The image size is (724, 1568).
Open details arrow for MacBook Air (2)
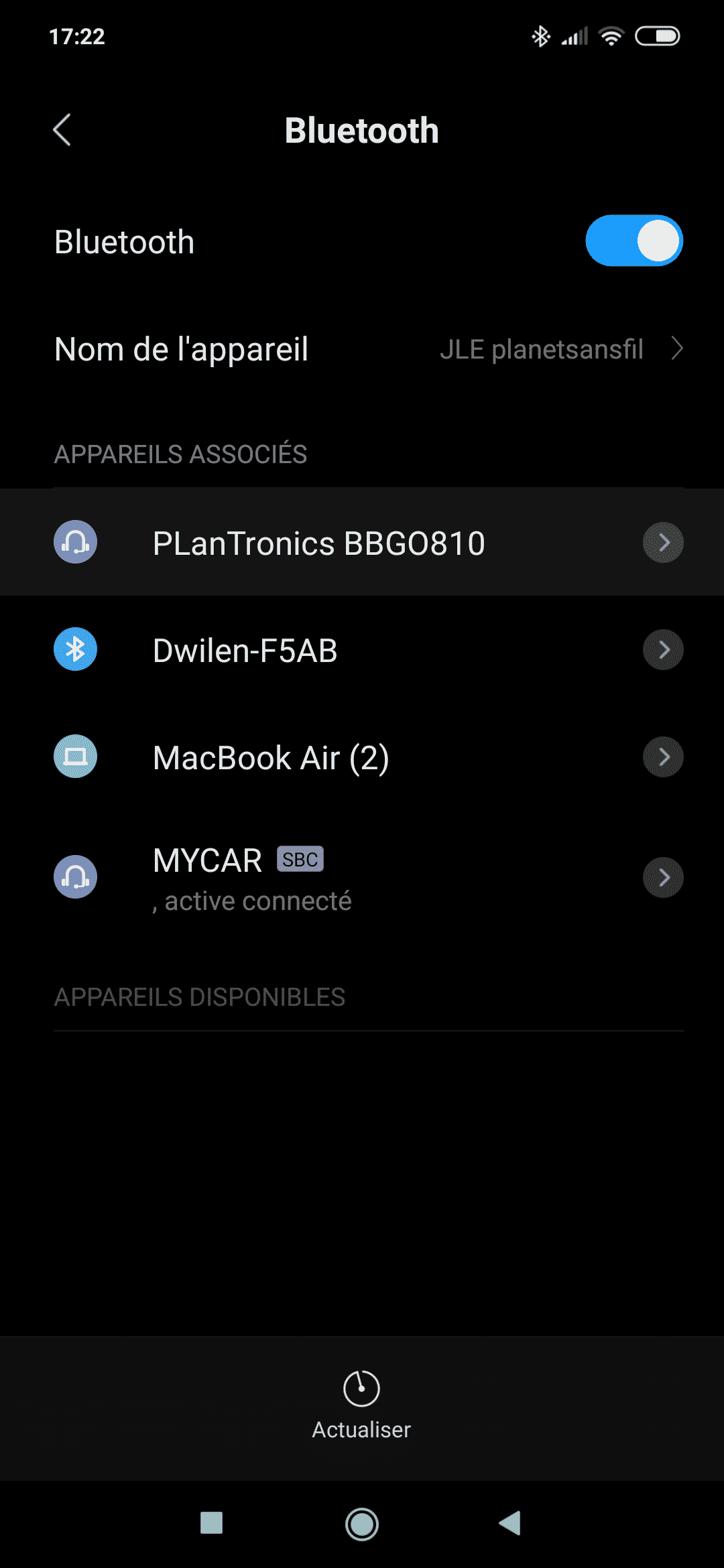663,757
